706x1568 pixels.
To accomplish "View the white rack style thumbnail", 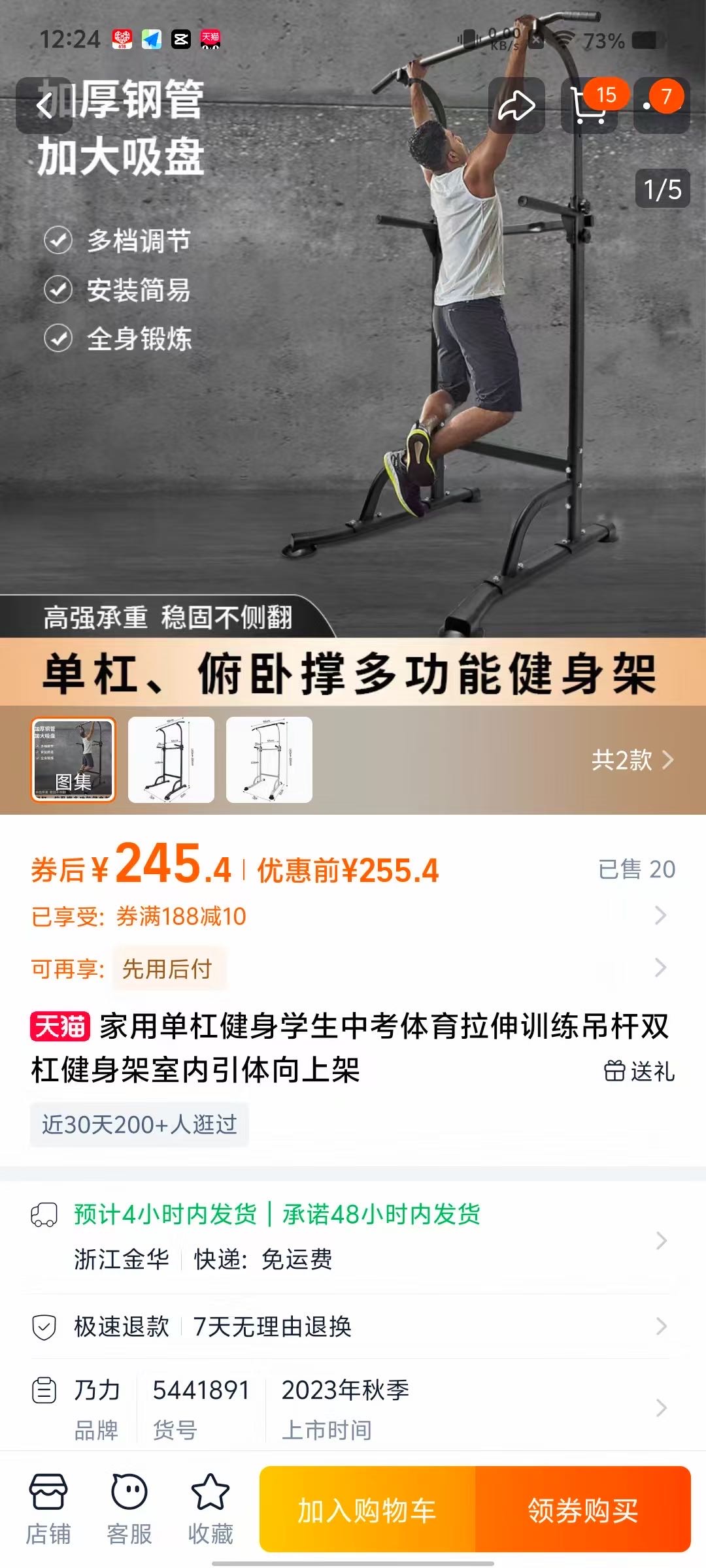I will (269, 760).
